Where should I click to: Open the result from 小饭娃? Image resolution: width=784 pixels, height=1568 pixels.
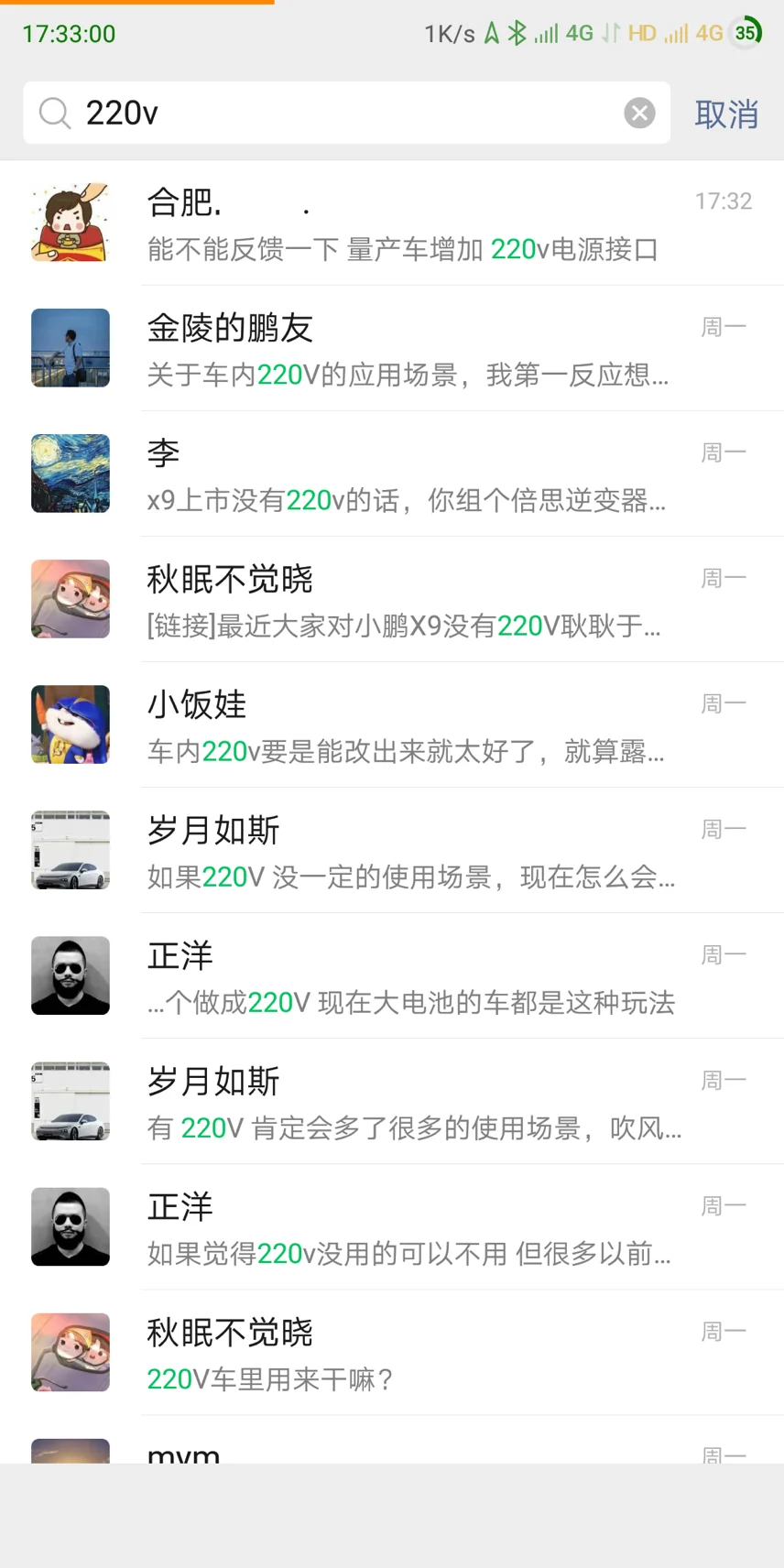tap(403, 725)
